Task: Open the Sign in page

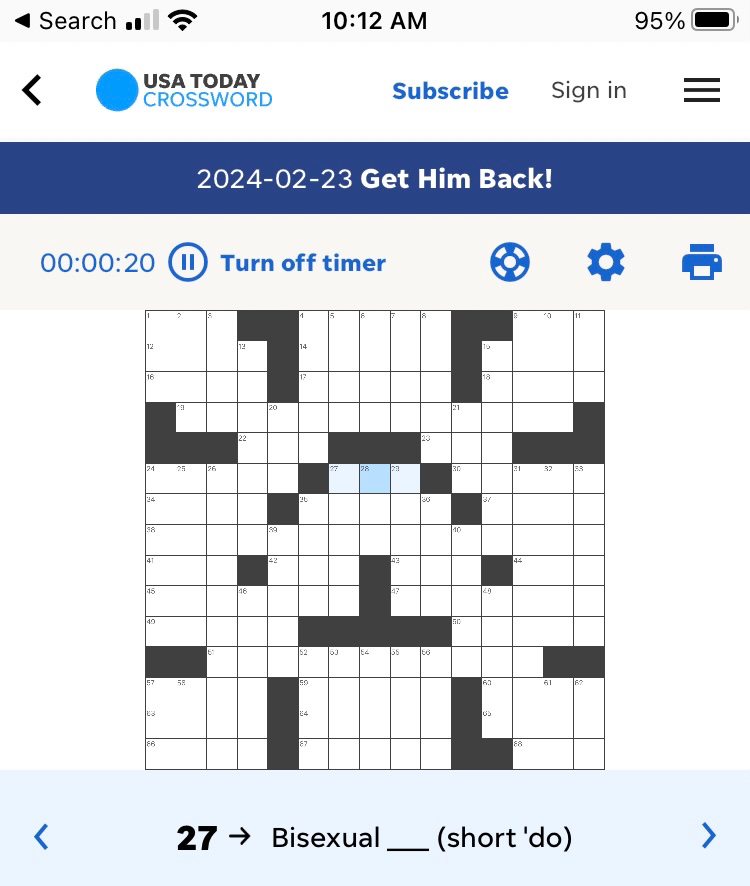Action: click(588, 91)
